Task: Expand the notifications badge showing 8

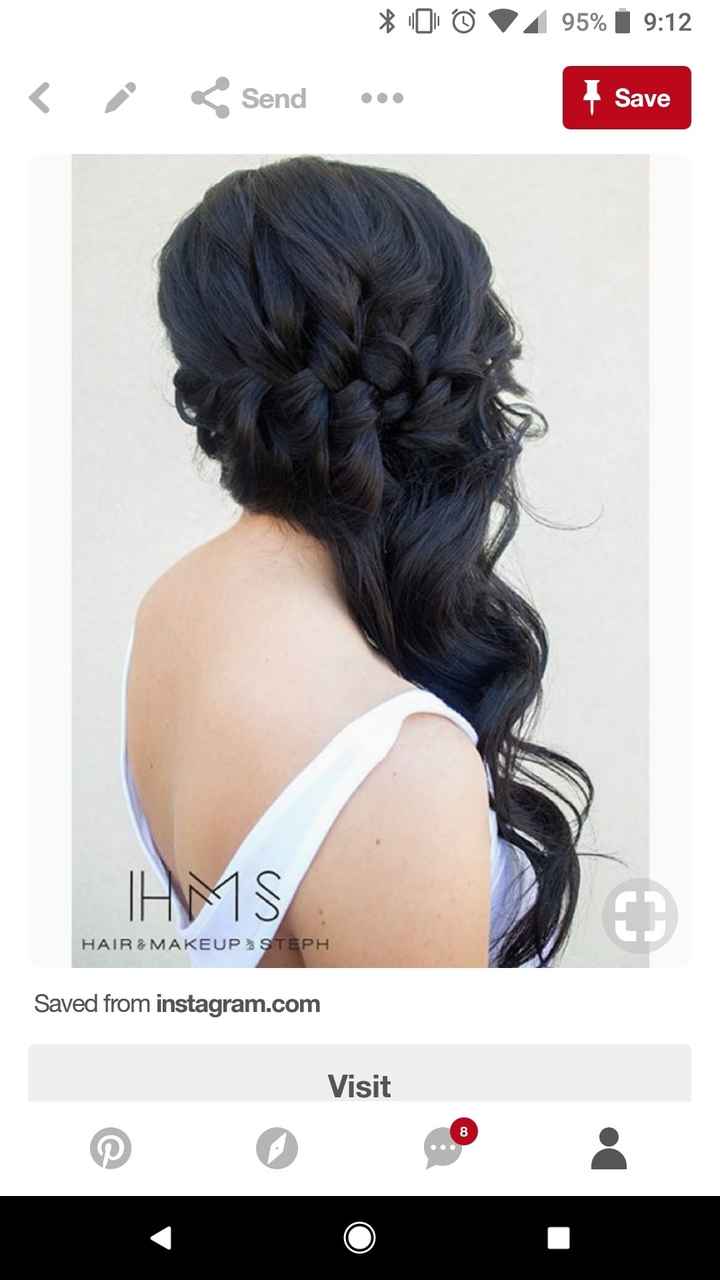Action: [x=463, y=1130]
